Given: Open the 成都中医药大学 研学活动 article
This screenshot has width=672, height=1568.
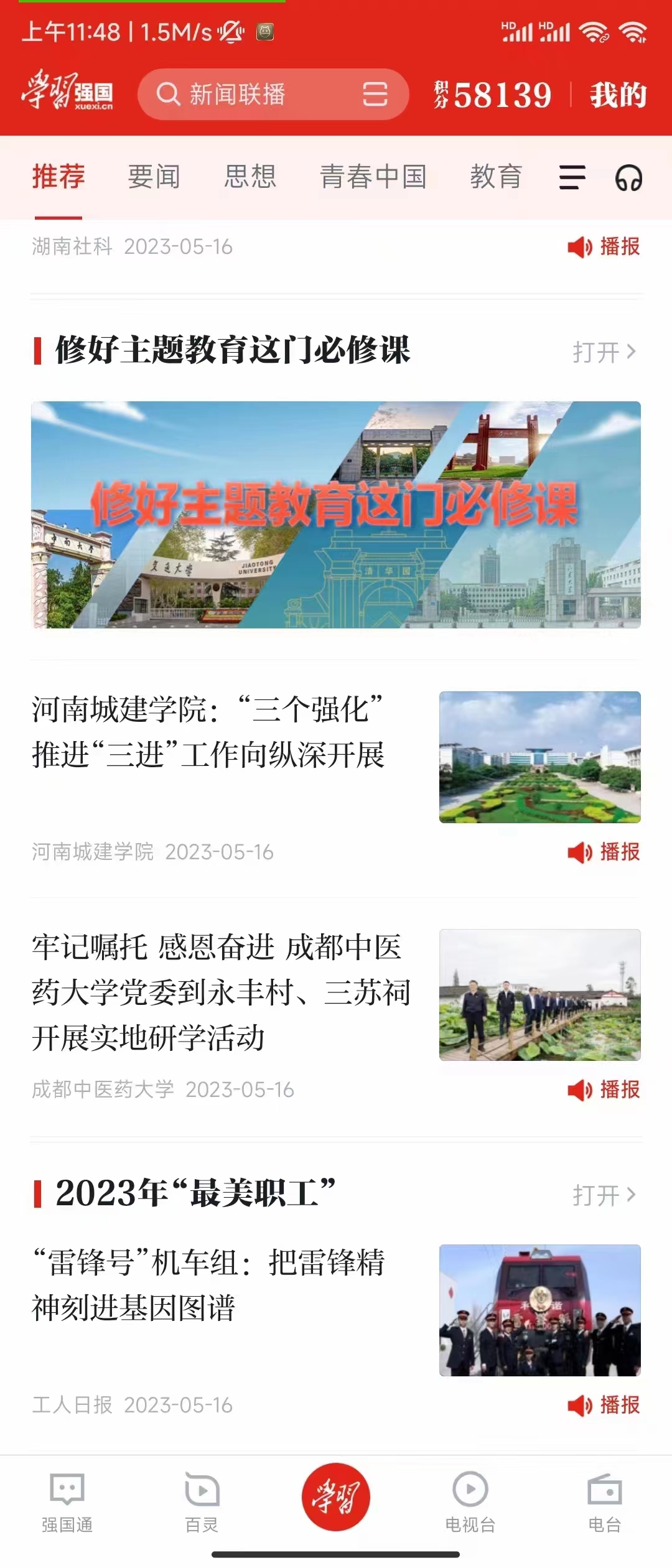Looking at the screenshot, I should (x=221, y=992).
